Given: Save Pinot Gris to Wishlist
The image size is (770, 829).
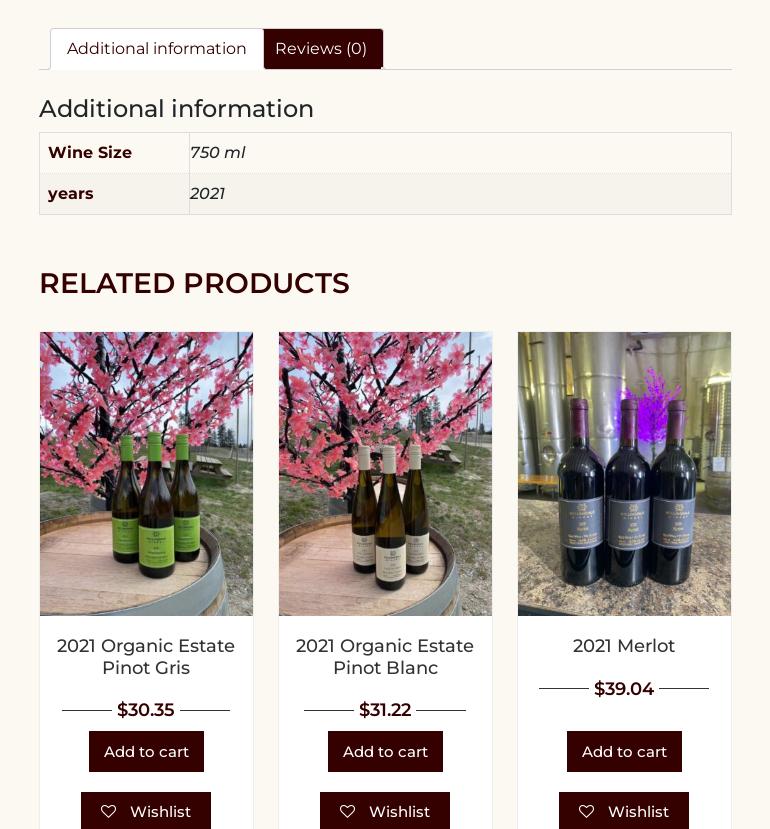Looking at the screenshot, I should pos(146,811).
